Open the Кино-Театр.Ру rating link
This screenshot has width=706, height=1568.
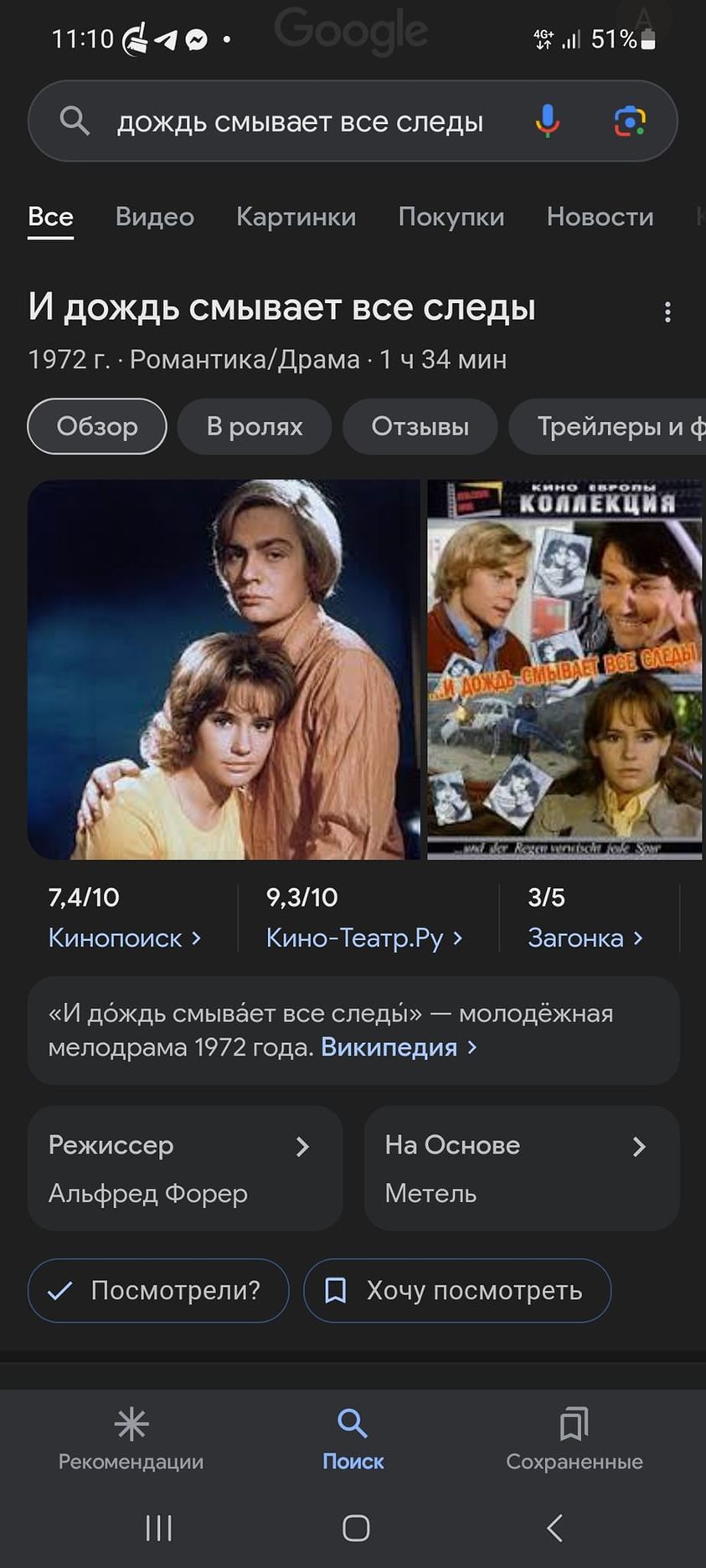(363, 938)
